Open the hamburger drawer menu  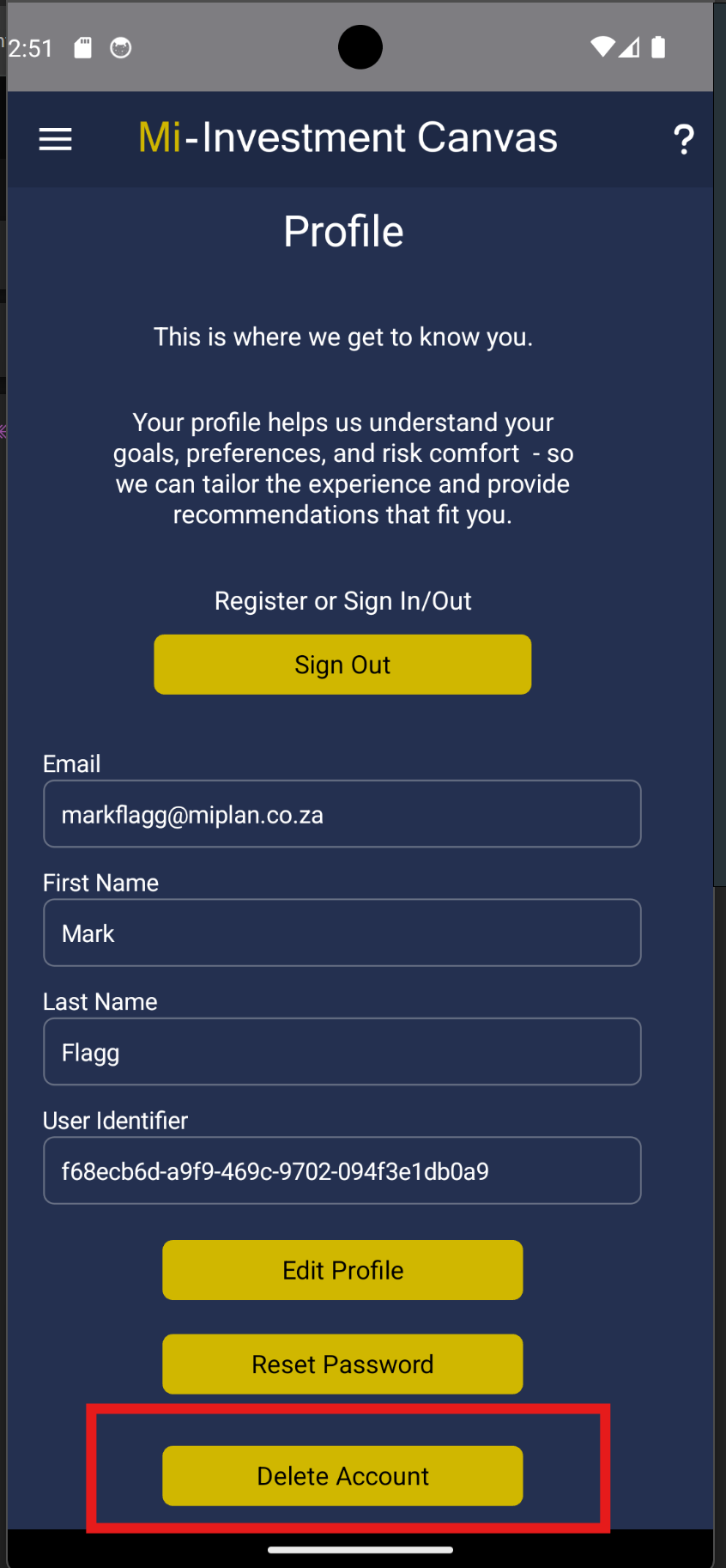click(56, 139)
